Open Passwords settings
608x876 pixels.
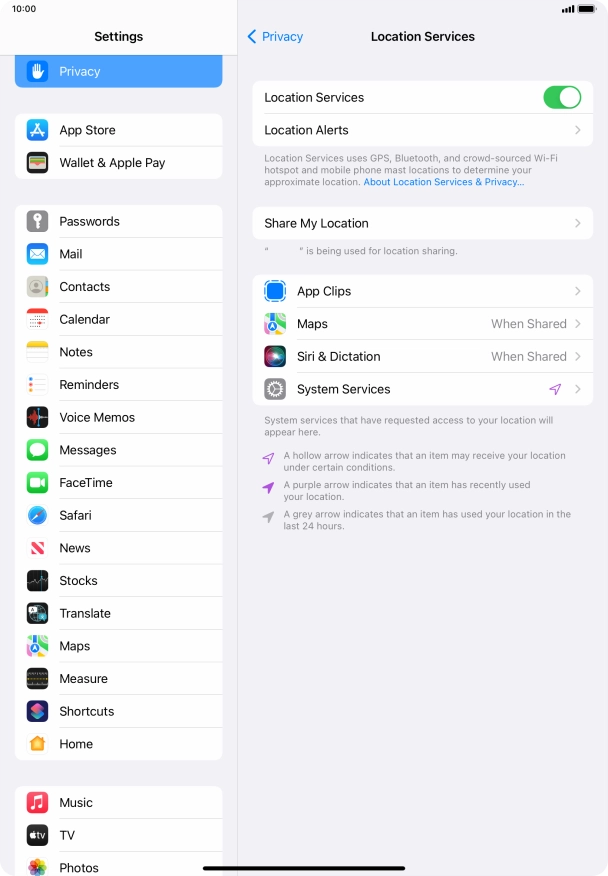click(x=118, y=221)
